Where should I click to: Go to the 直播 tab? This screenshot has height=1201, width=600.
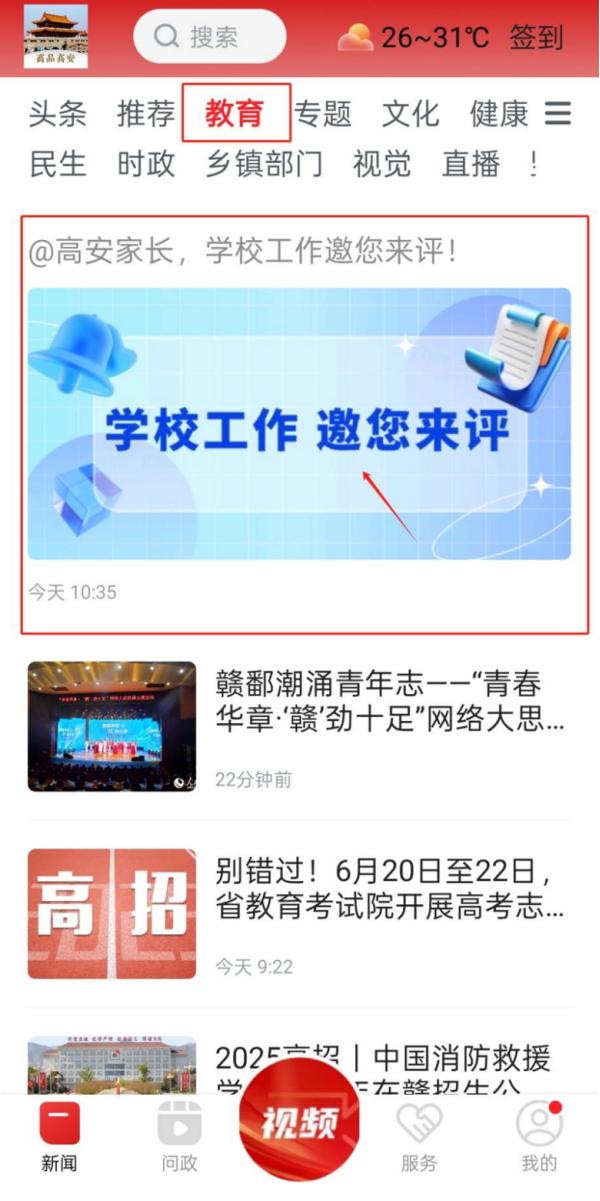470,164
